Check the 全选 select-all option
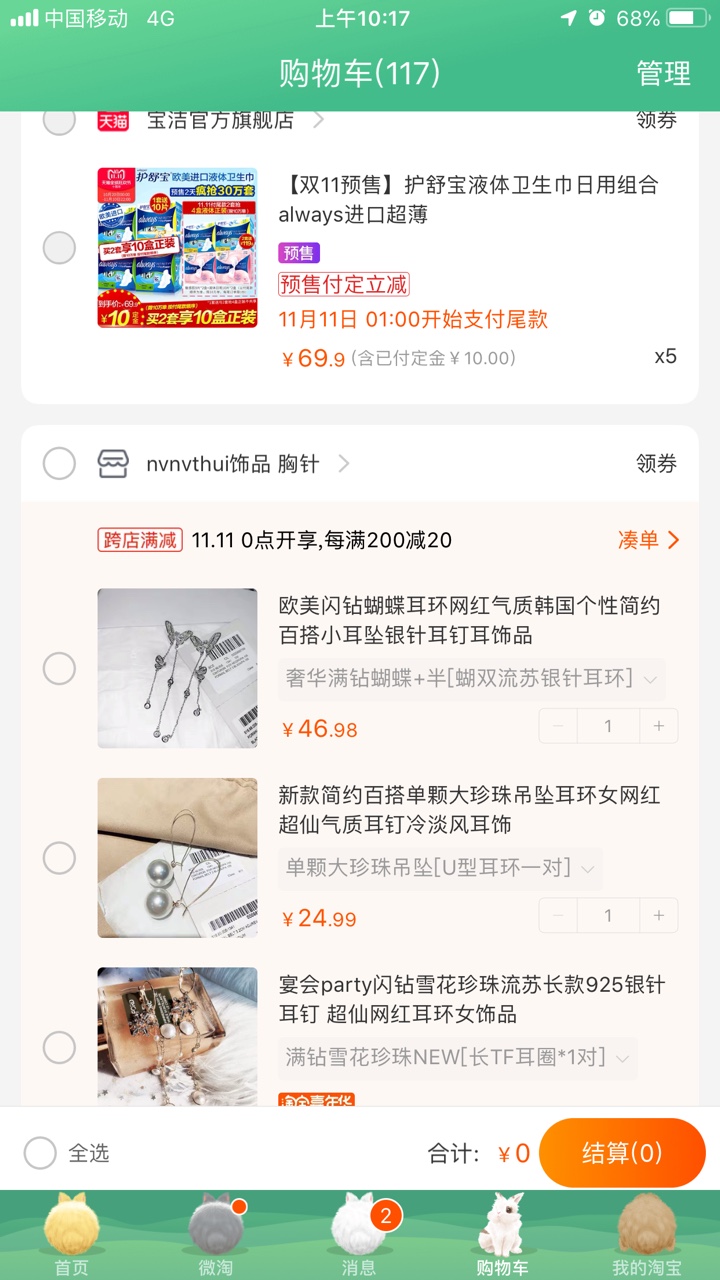 click(x=66, y=1153)
